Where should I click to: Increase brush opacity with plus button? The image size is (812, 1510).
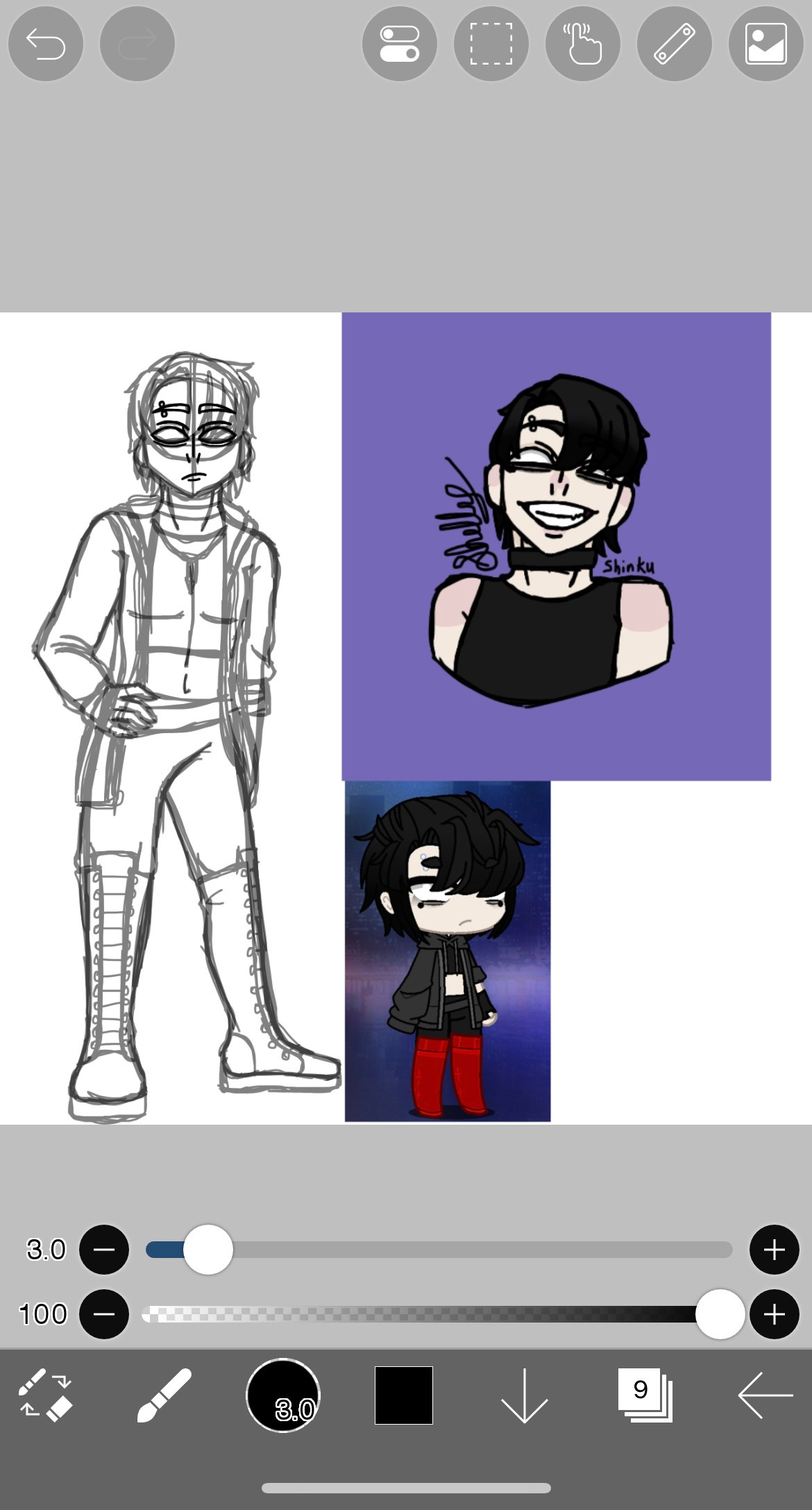[x=774, y=1314]
